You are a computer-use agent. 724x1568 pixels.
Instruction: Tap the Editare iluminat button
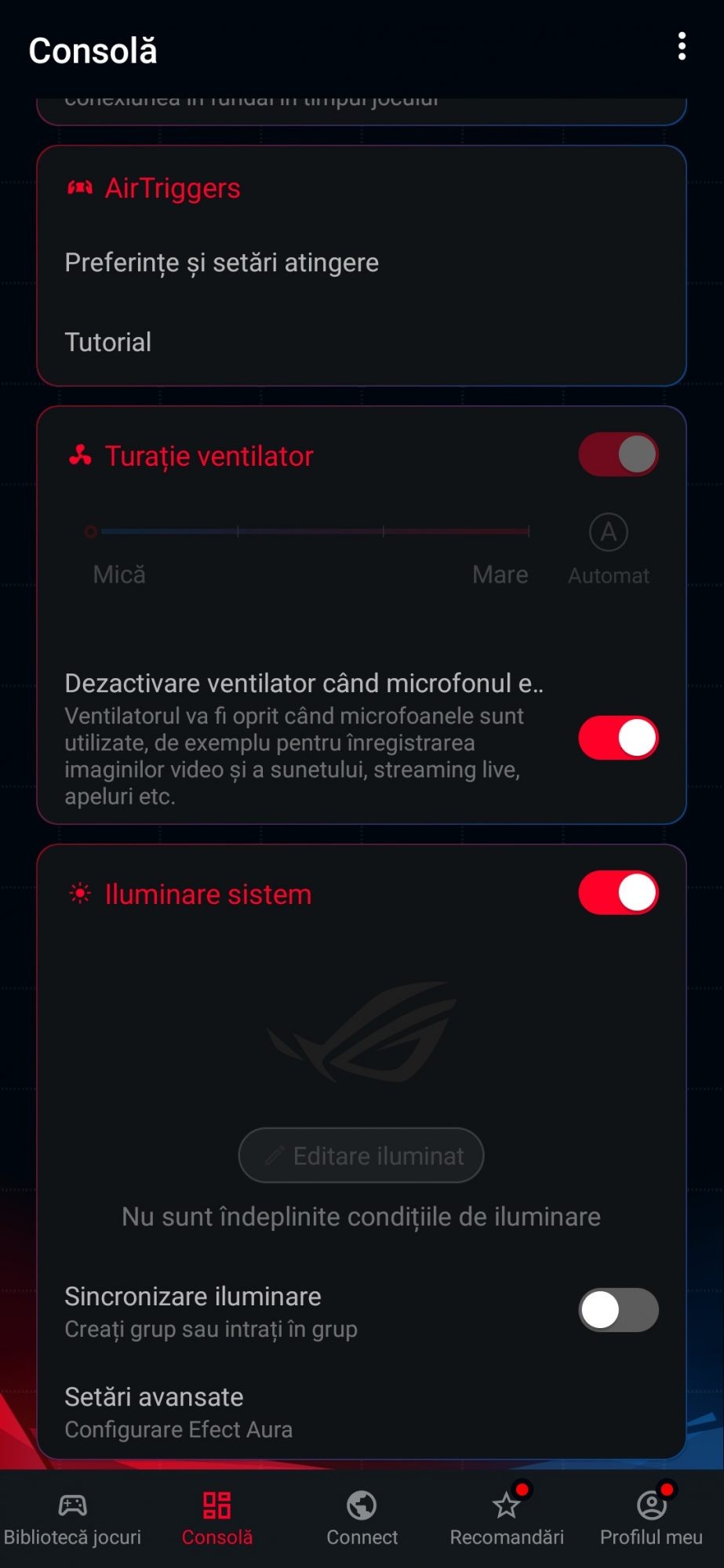361,1156
